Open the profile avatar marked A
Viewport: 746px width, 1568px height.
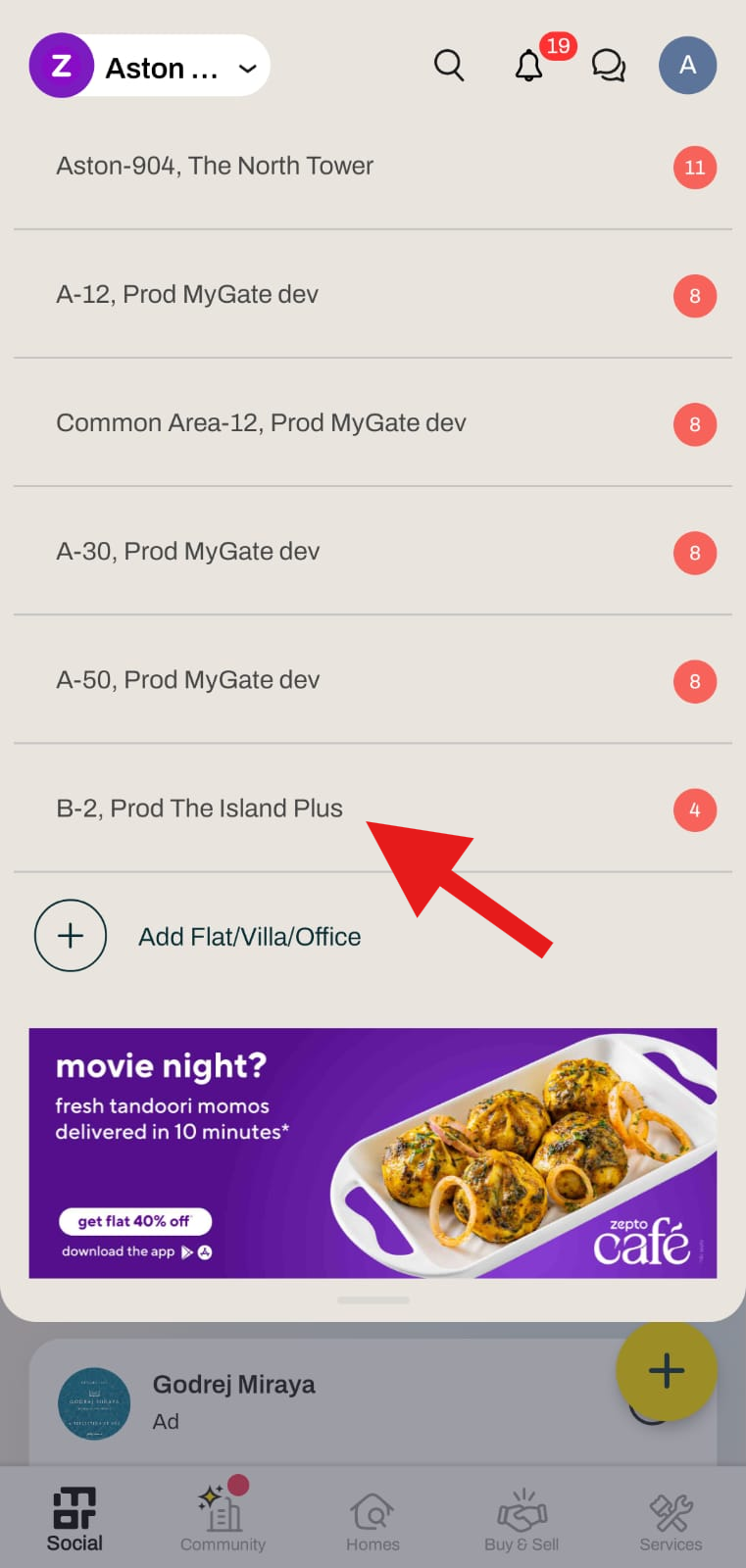[x=687, y=66]
